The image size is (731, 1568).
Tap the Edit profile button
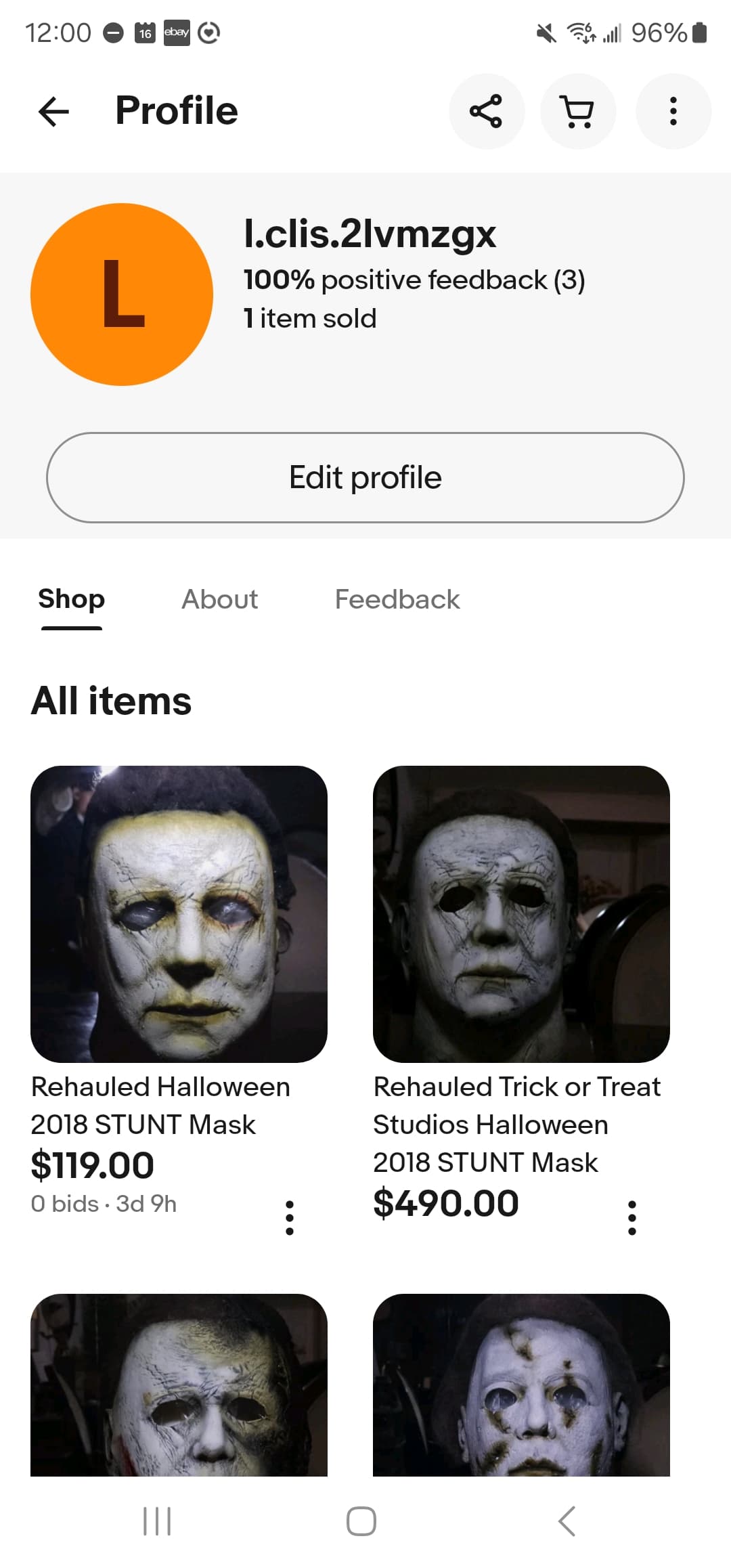pyautogui.click(x=365, y=477)
